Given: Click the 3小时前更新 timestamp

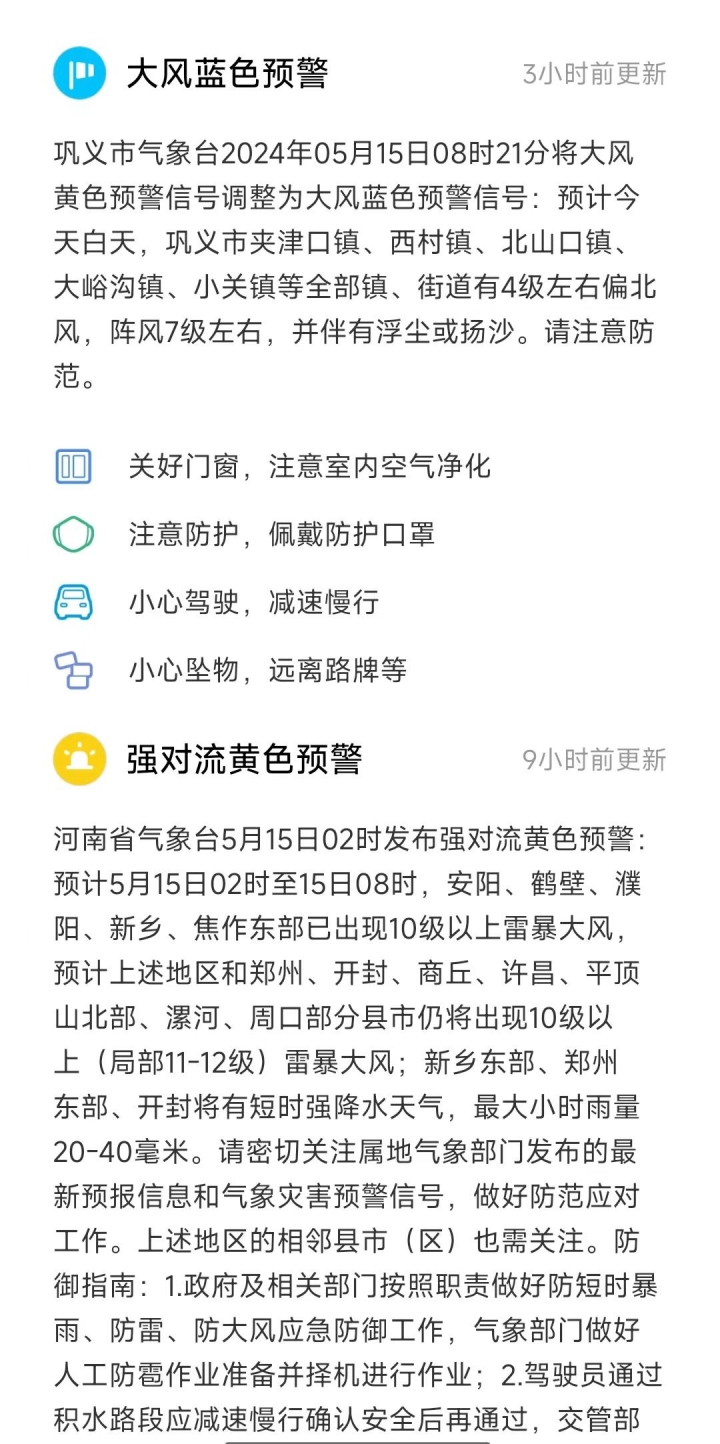Looking at the screenshot, I should click(x=594, y=74).
